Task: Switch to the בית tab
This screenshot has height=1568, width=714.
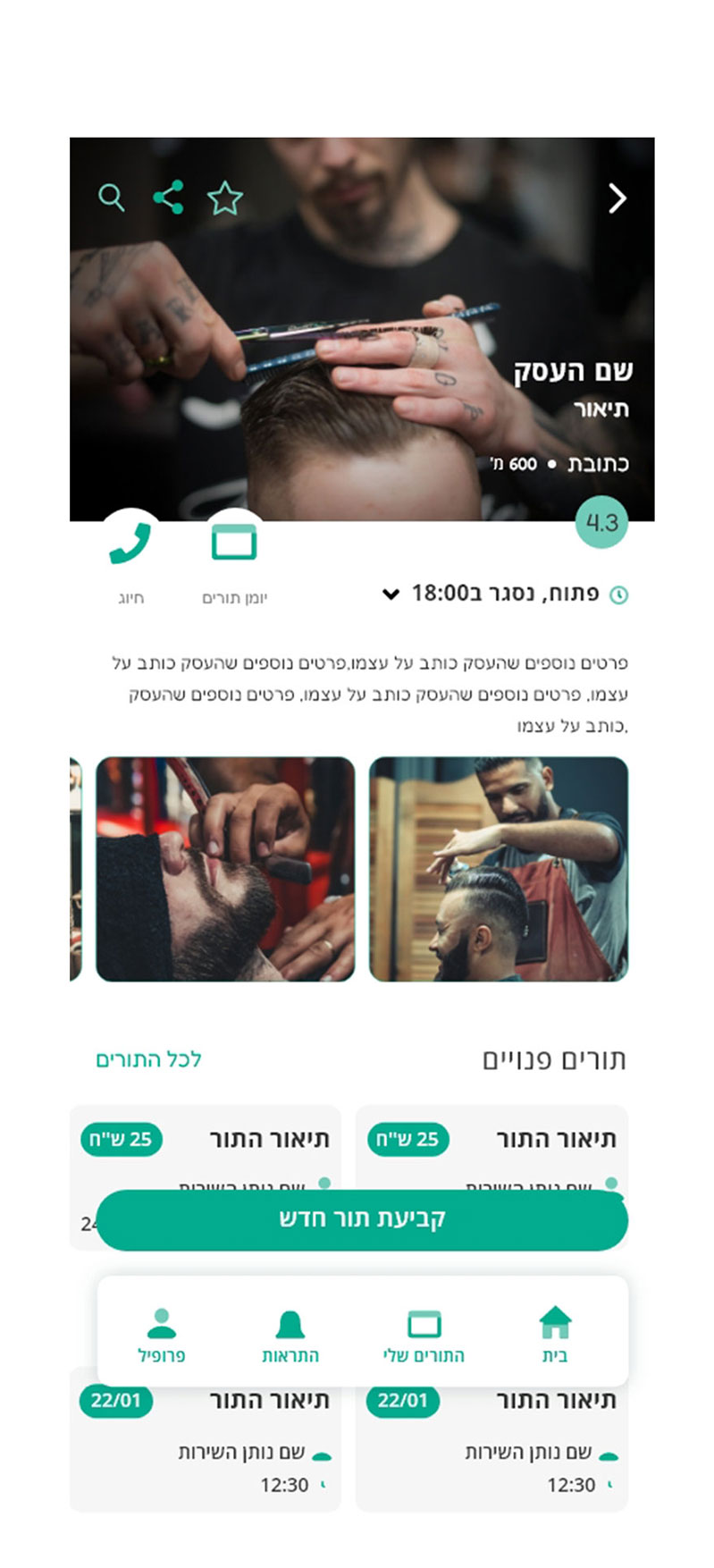Action: (555, 1333)
